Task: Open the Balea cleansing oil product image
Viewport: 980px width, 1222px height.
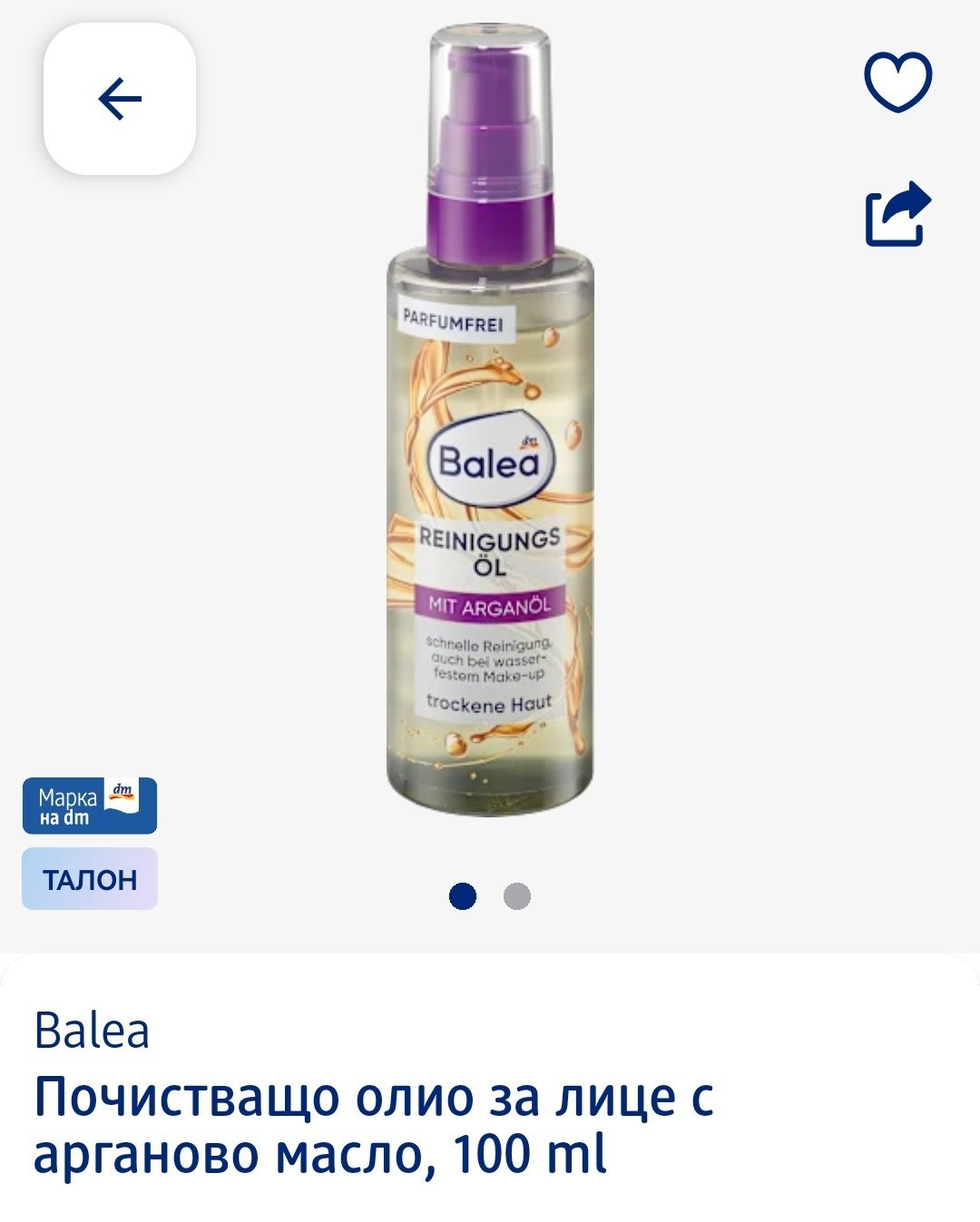Action: 490,426
